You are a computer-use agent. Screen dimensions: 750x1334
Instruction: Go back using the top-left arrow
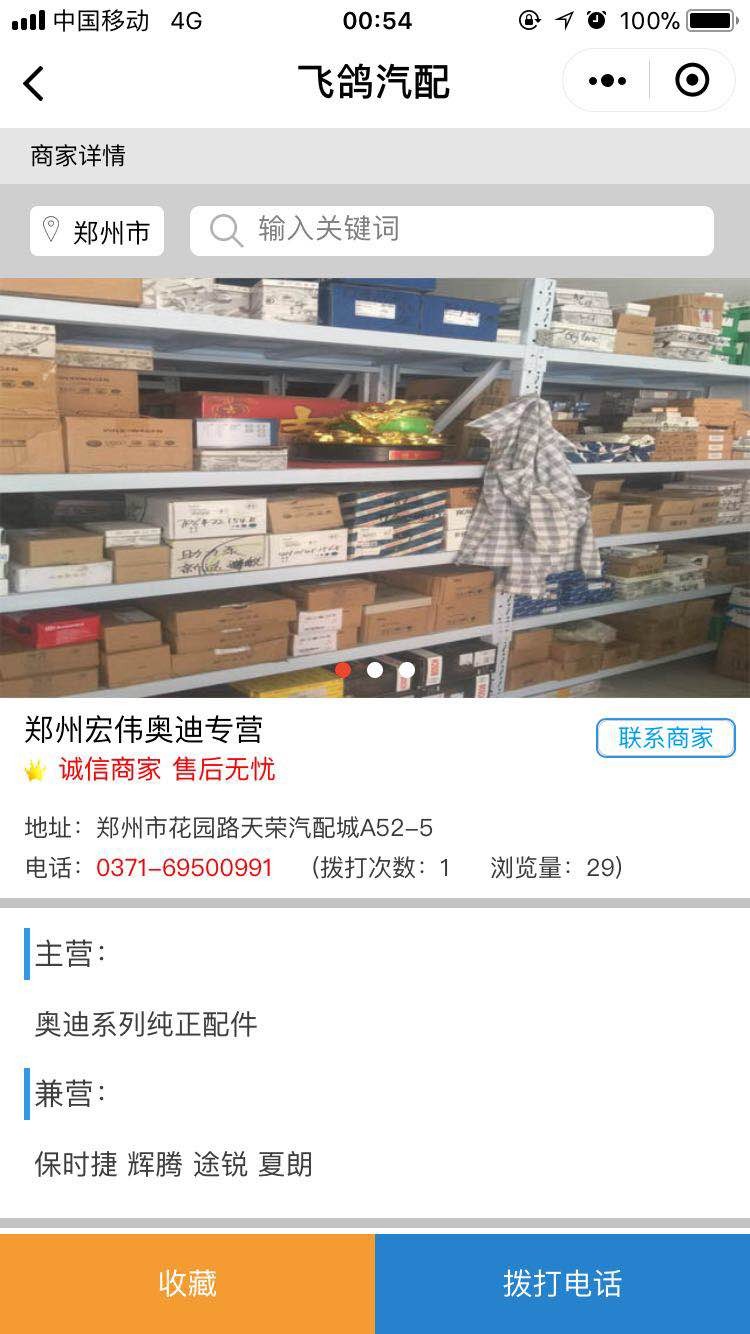pos(34,83)
